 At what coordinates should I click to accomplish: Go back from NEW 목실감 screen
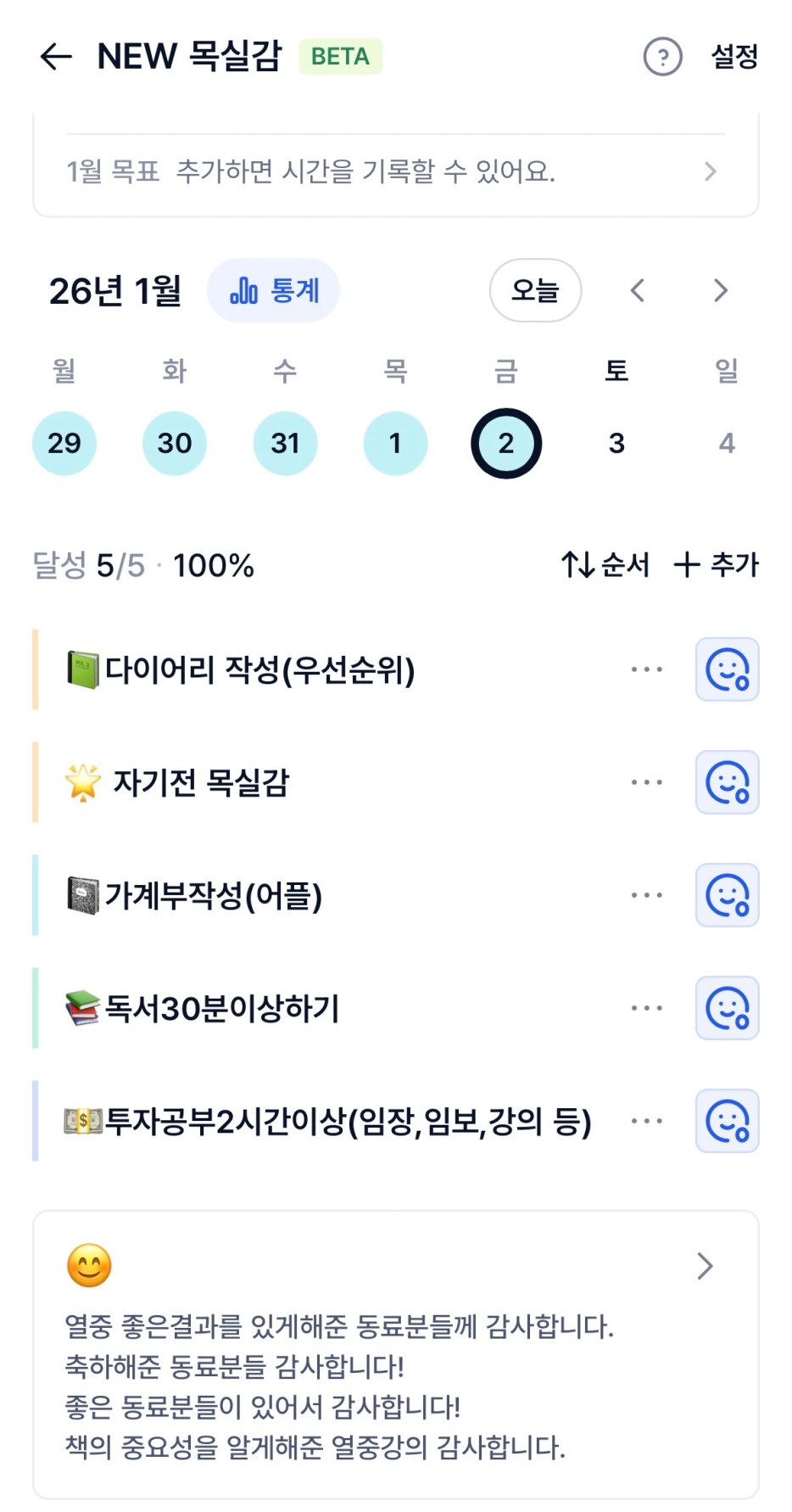point(56,57)
